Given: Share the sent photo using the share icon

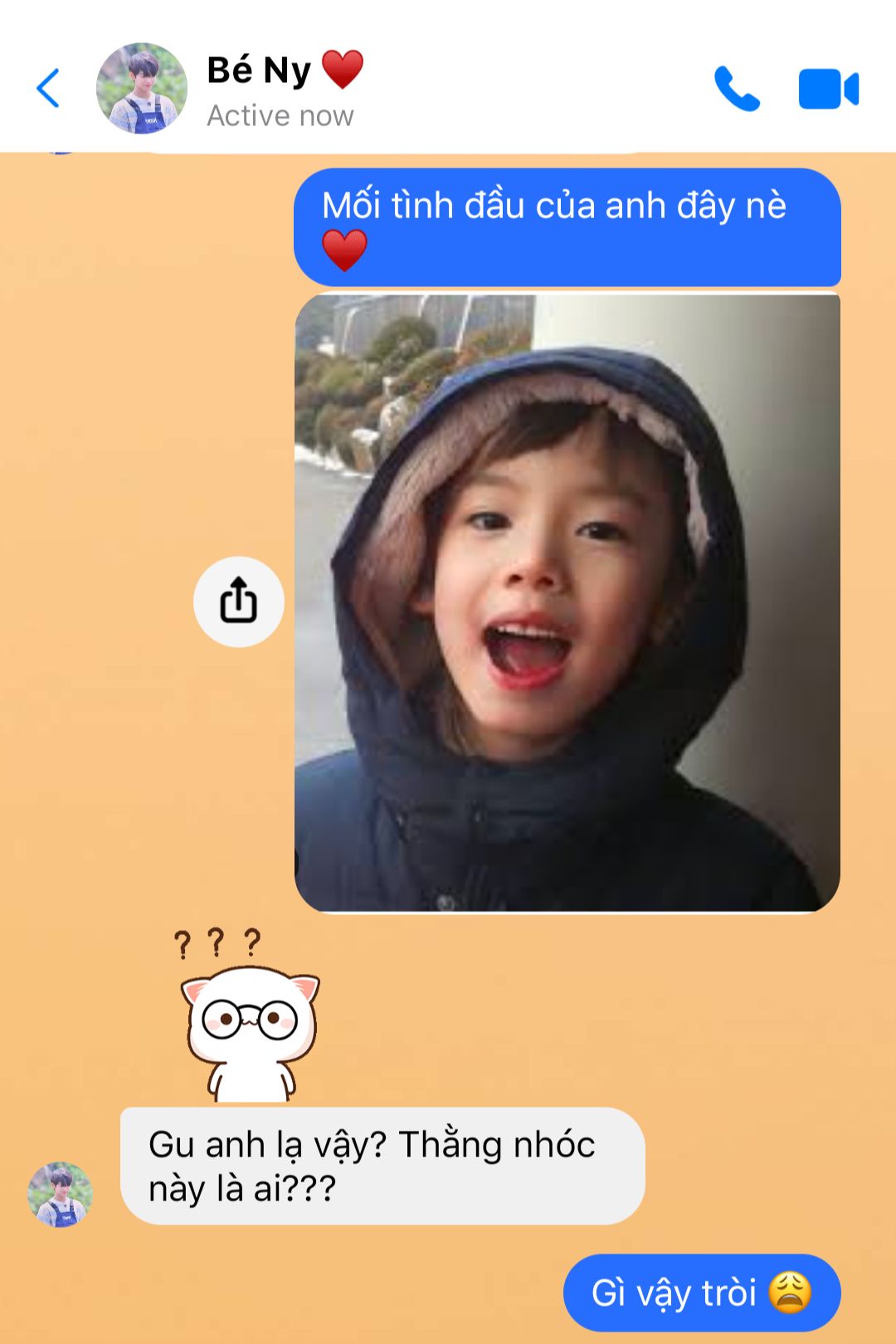Looking at the screenshot, I should (x=239, y=601).
